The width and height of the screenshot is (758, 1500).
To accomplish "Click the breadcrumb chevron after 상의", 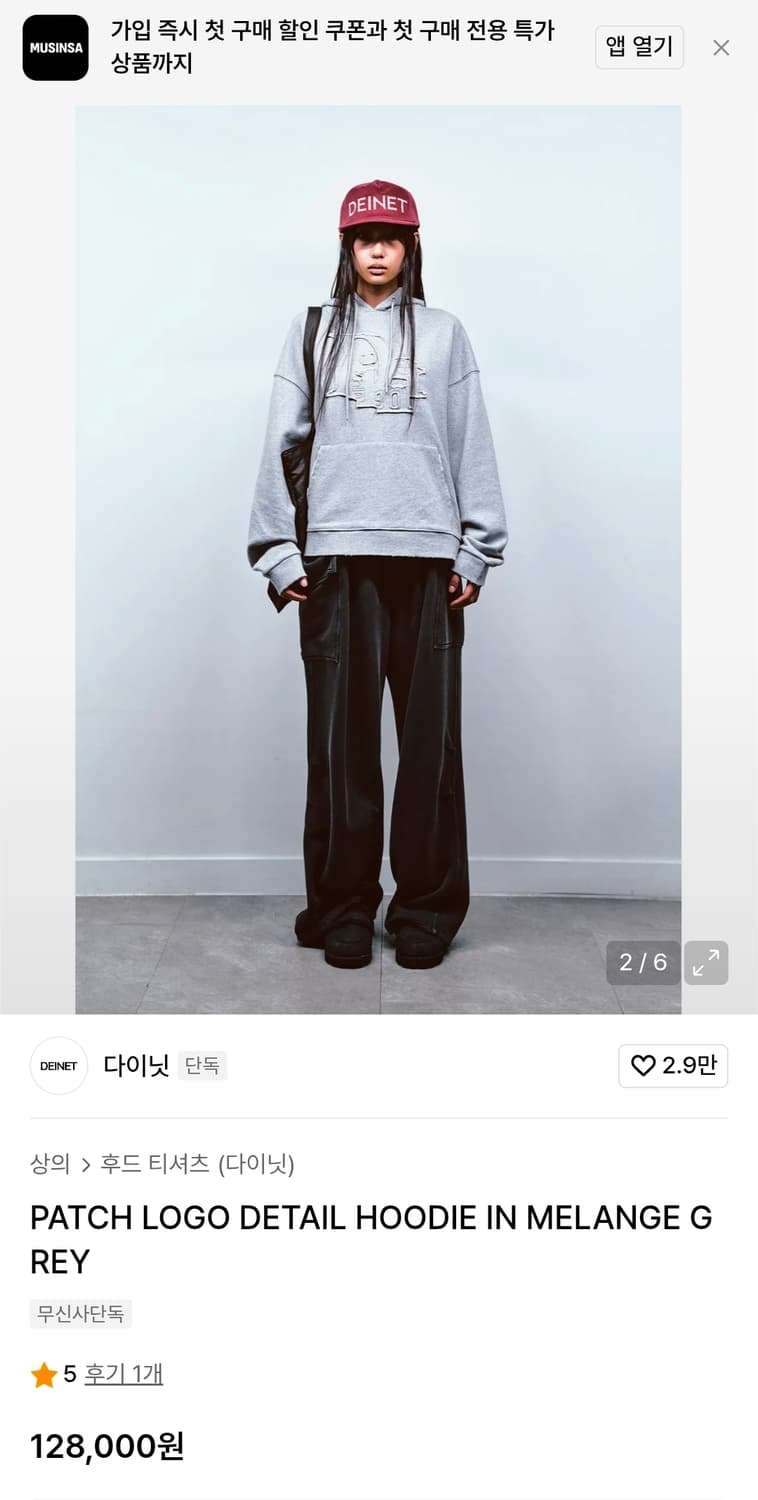I will point(82,1163).
